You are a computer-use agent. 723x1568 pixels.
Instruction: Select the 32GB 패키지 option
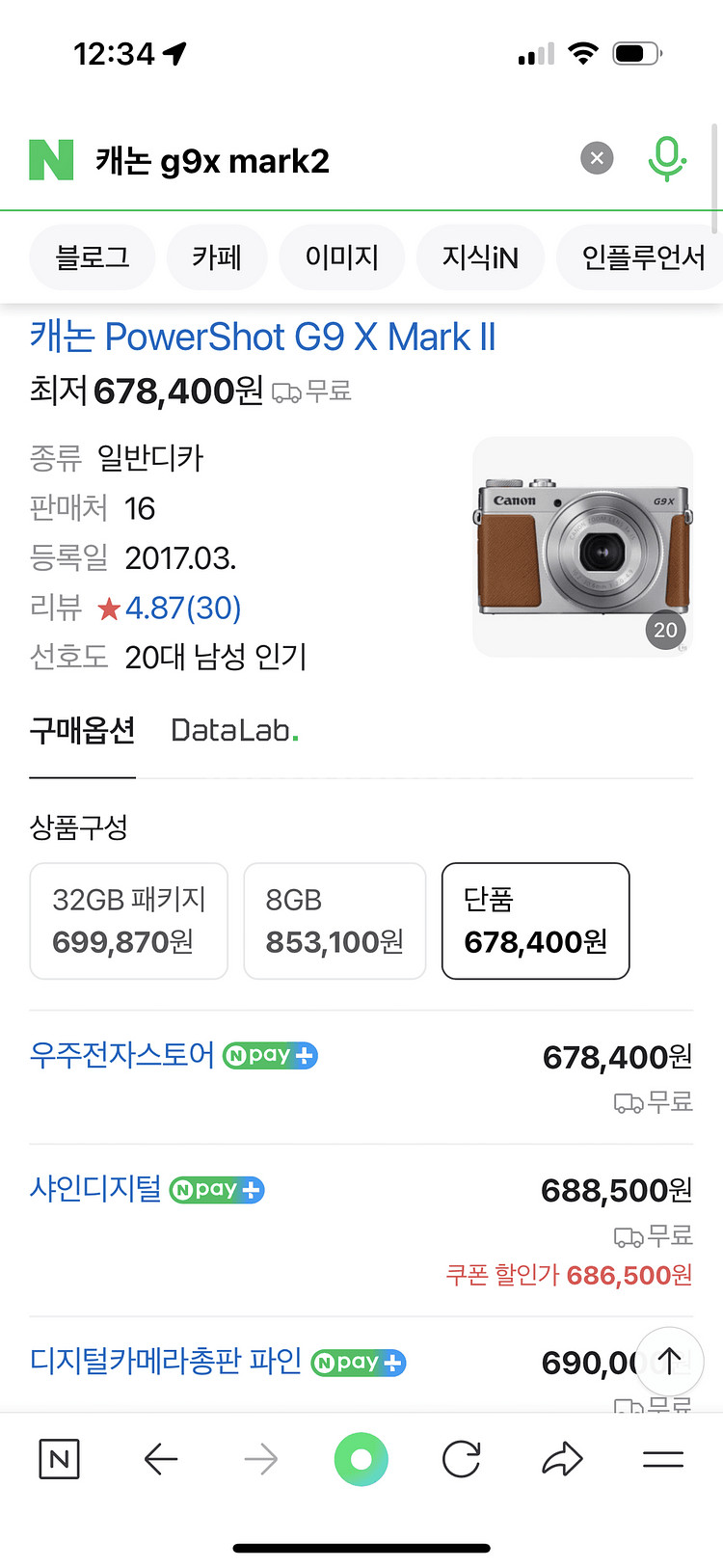point(128,920)
